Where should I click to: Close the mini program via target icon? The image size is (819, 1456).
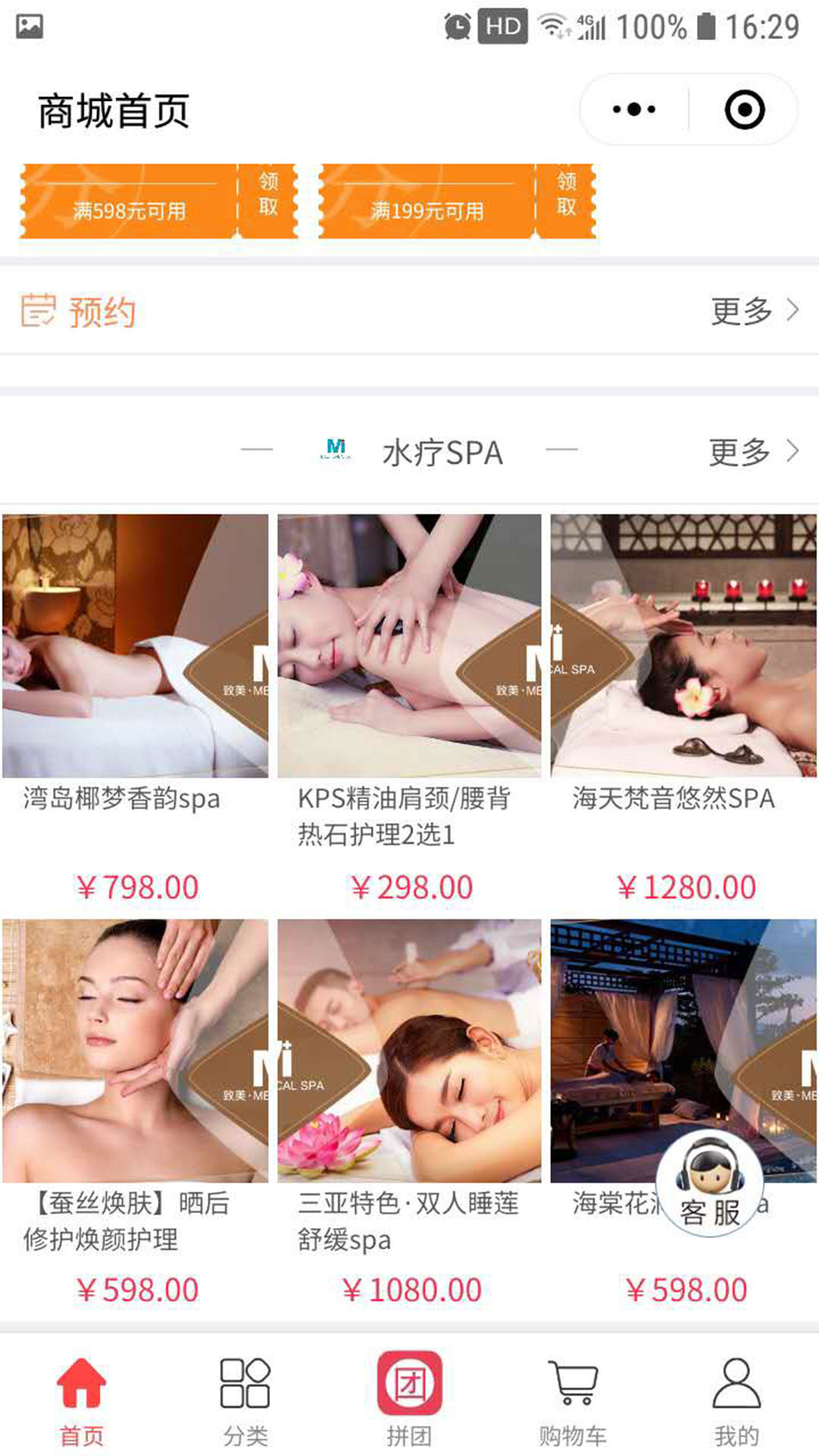(x=744, y=110)
